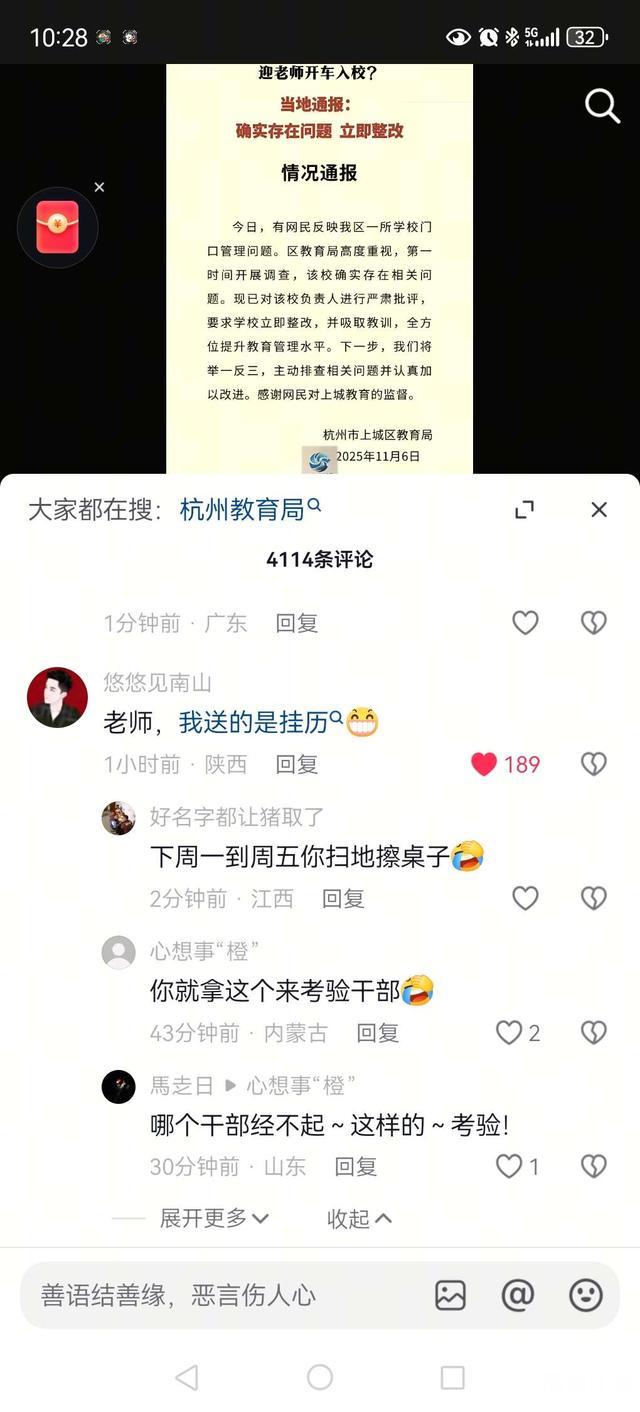Reply to 馬走日's comment
Screen dimensions: 640x1412
[355, 1166]
